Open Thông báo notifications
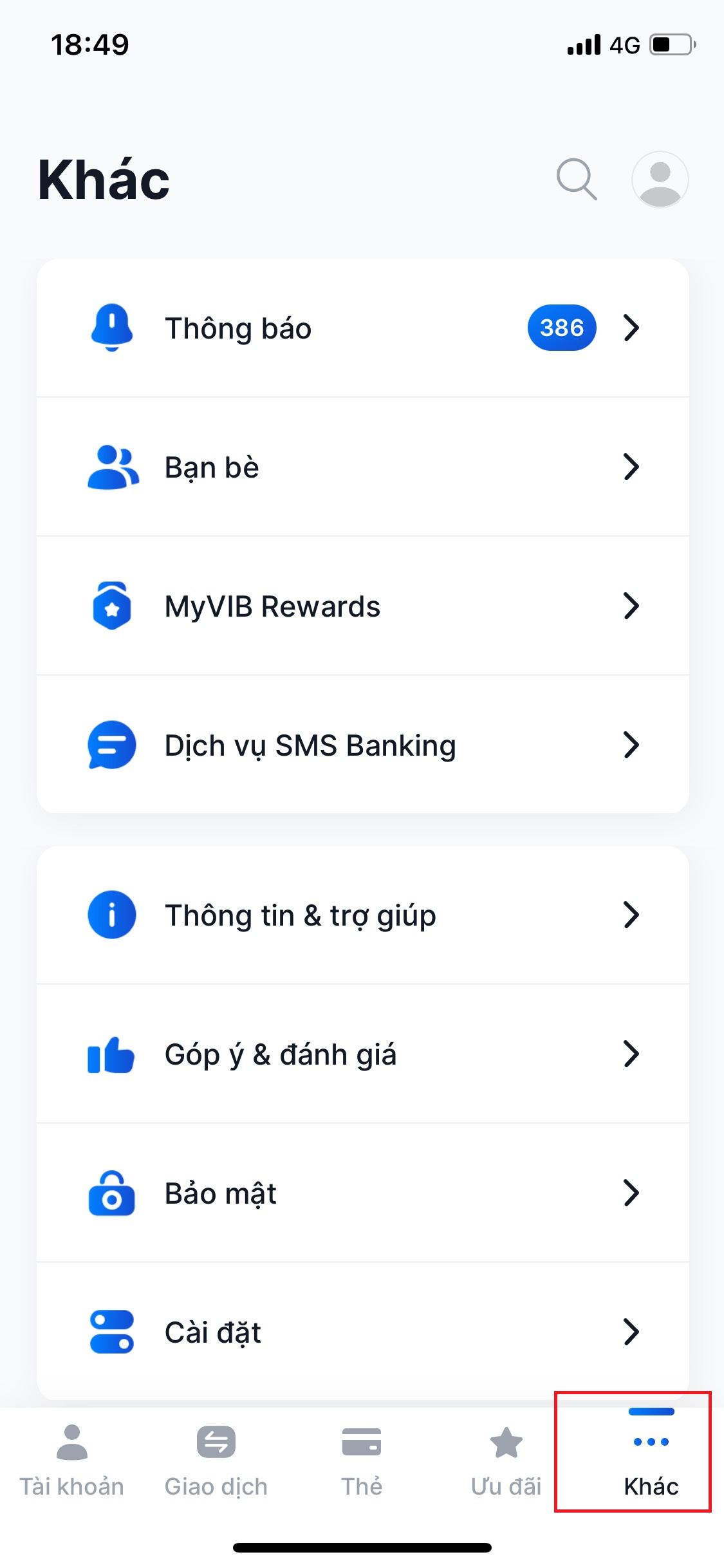This screenshot has height=1568, width=724. click(363, 328)
